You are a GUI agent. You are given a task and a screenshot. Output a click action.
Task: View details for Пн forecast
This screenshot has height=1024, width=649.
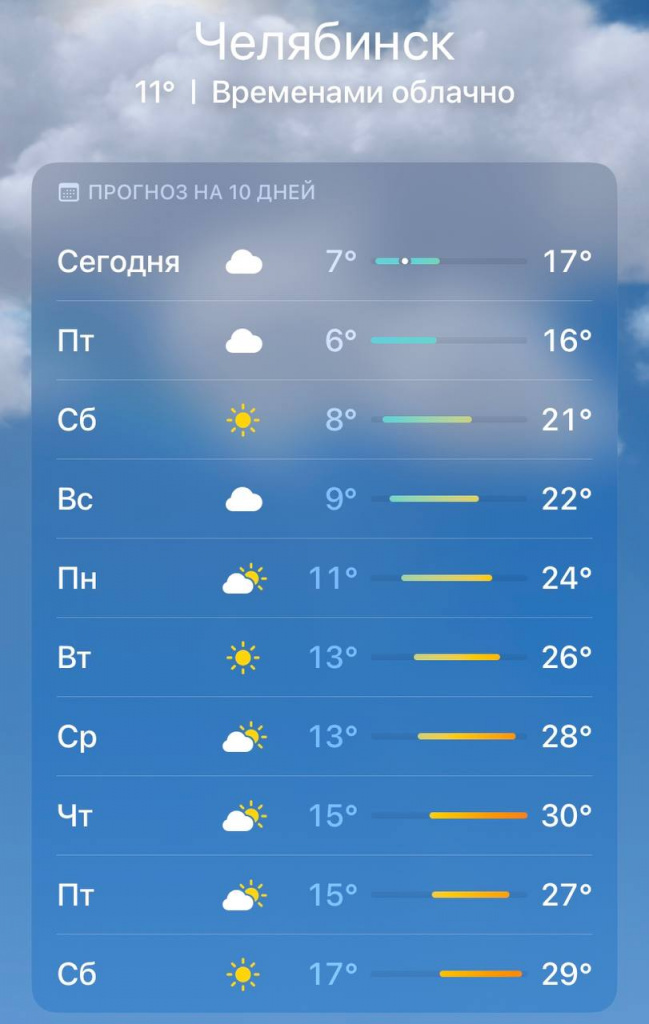(x=324, y=578)
